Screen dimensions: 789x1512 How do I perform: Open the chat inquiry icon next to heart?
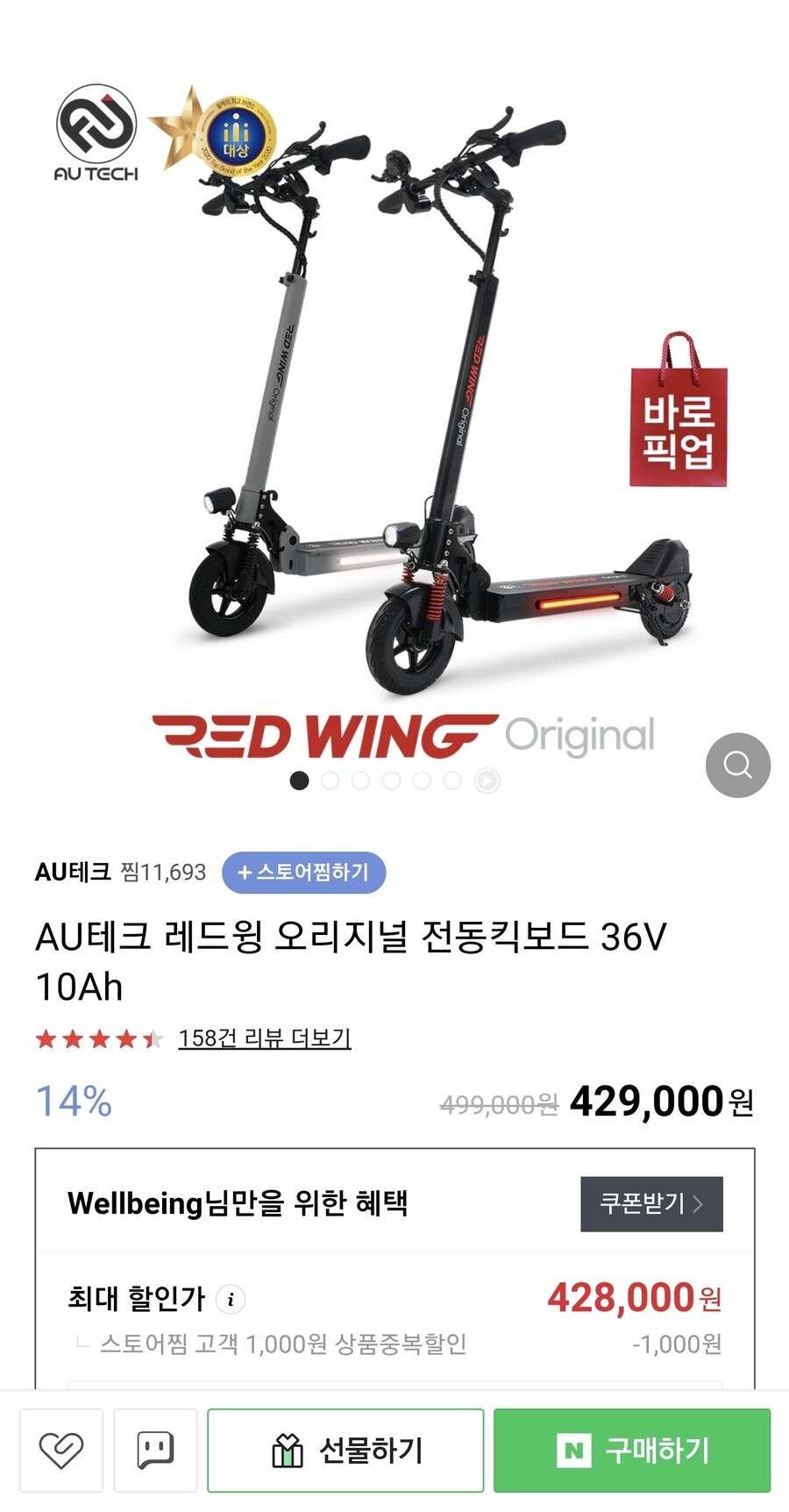[x=154, y=1450]
